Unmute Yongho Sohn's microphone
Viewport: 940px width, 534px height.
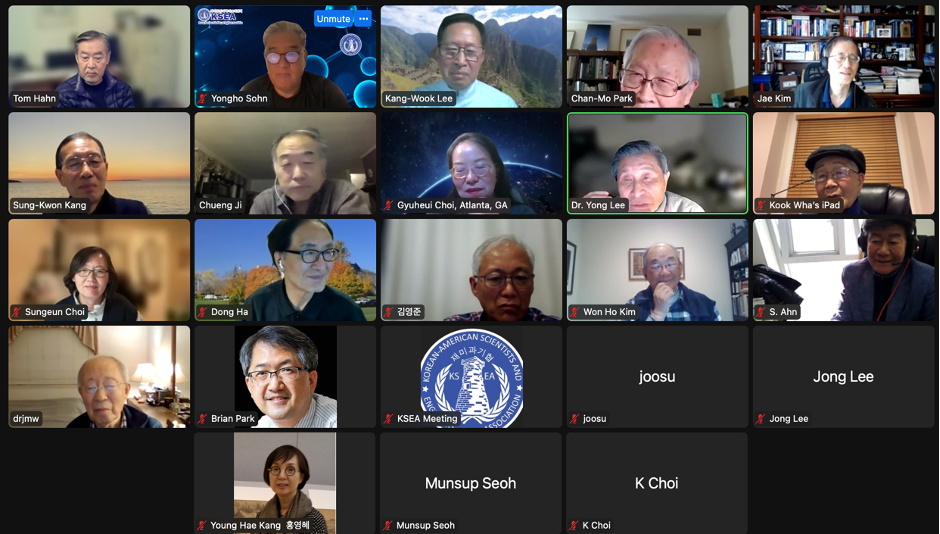[x=333, y=19]
